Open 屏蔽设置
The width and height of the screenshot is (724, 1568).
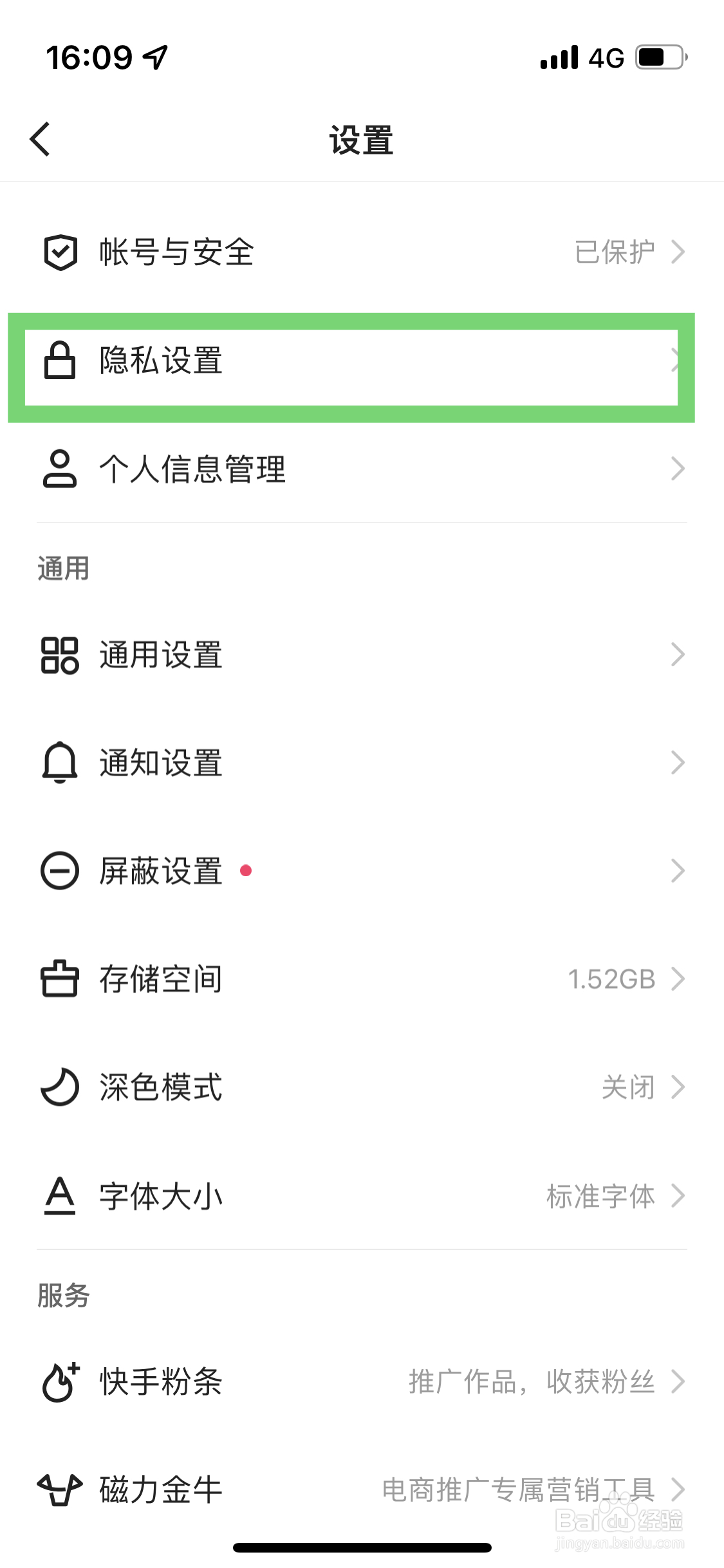click(x=360, y=871)
